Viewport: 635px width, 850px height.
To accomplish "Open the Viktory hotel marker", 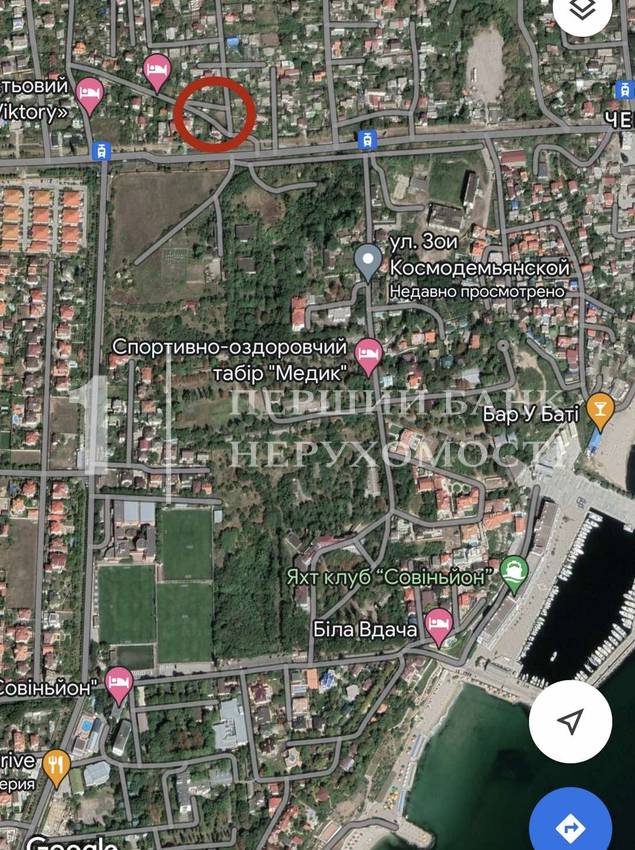I will tap(90, 95).
